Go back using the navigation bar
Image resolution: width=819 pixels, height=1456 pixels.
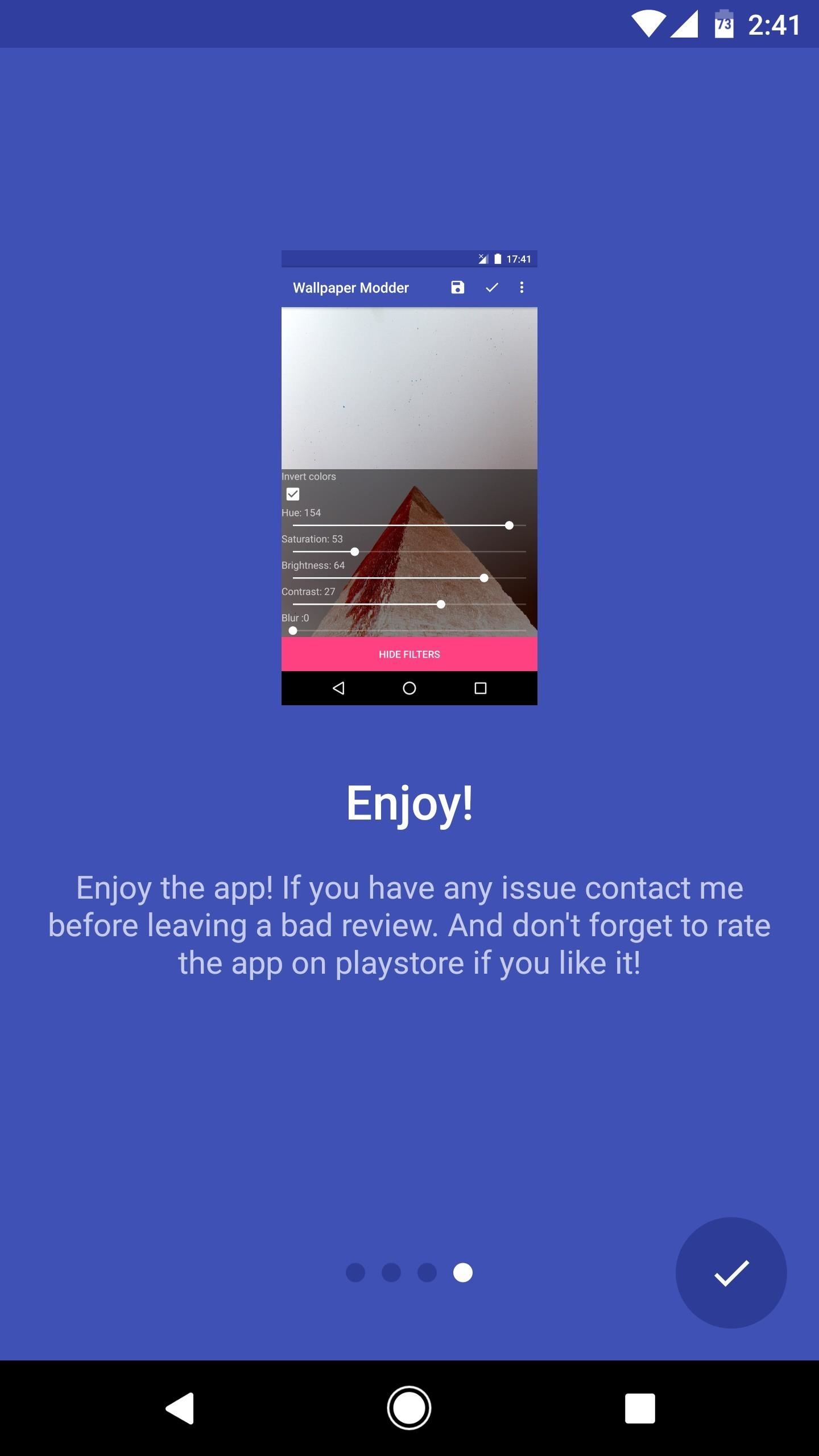tap(180, 1408)
